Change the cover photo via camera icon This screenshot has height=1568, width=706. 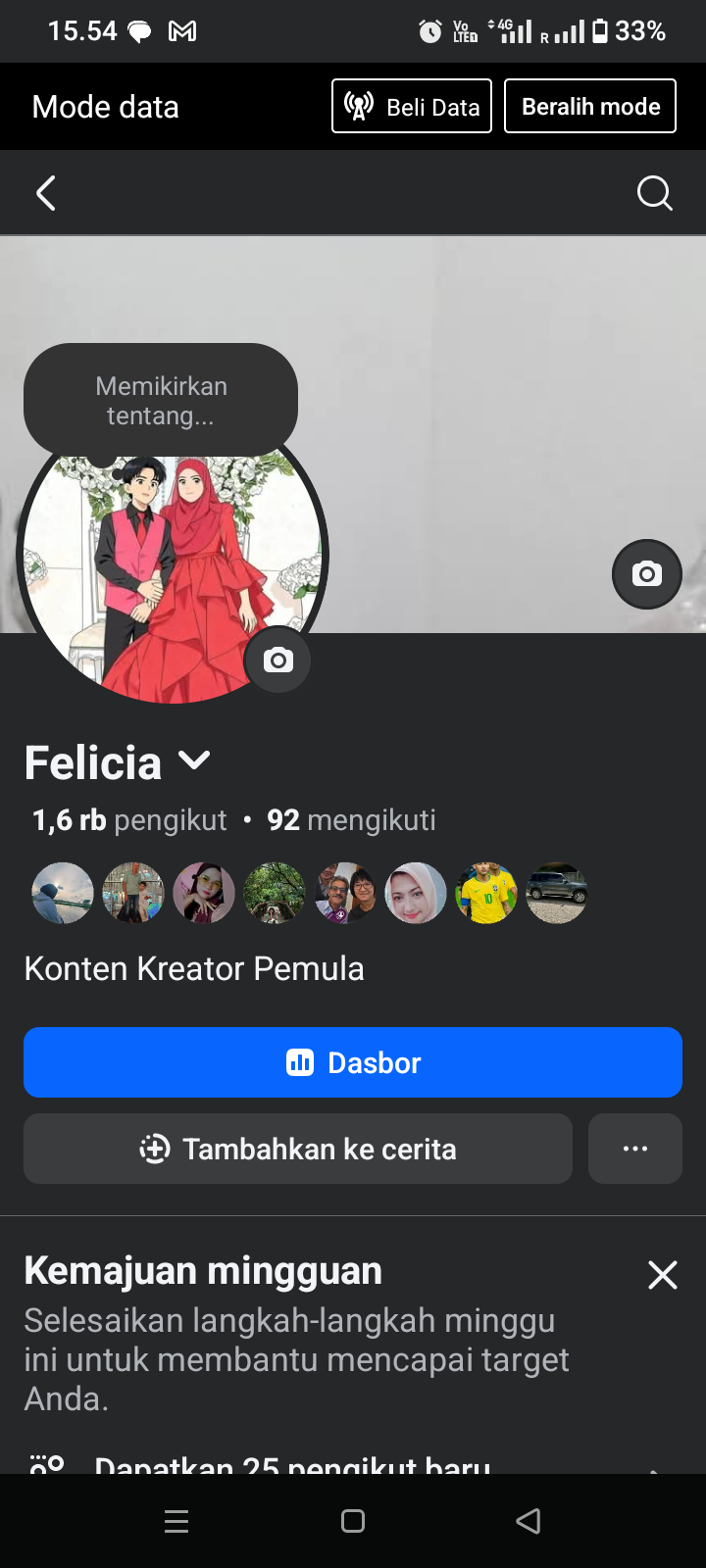coord(646,573)
